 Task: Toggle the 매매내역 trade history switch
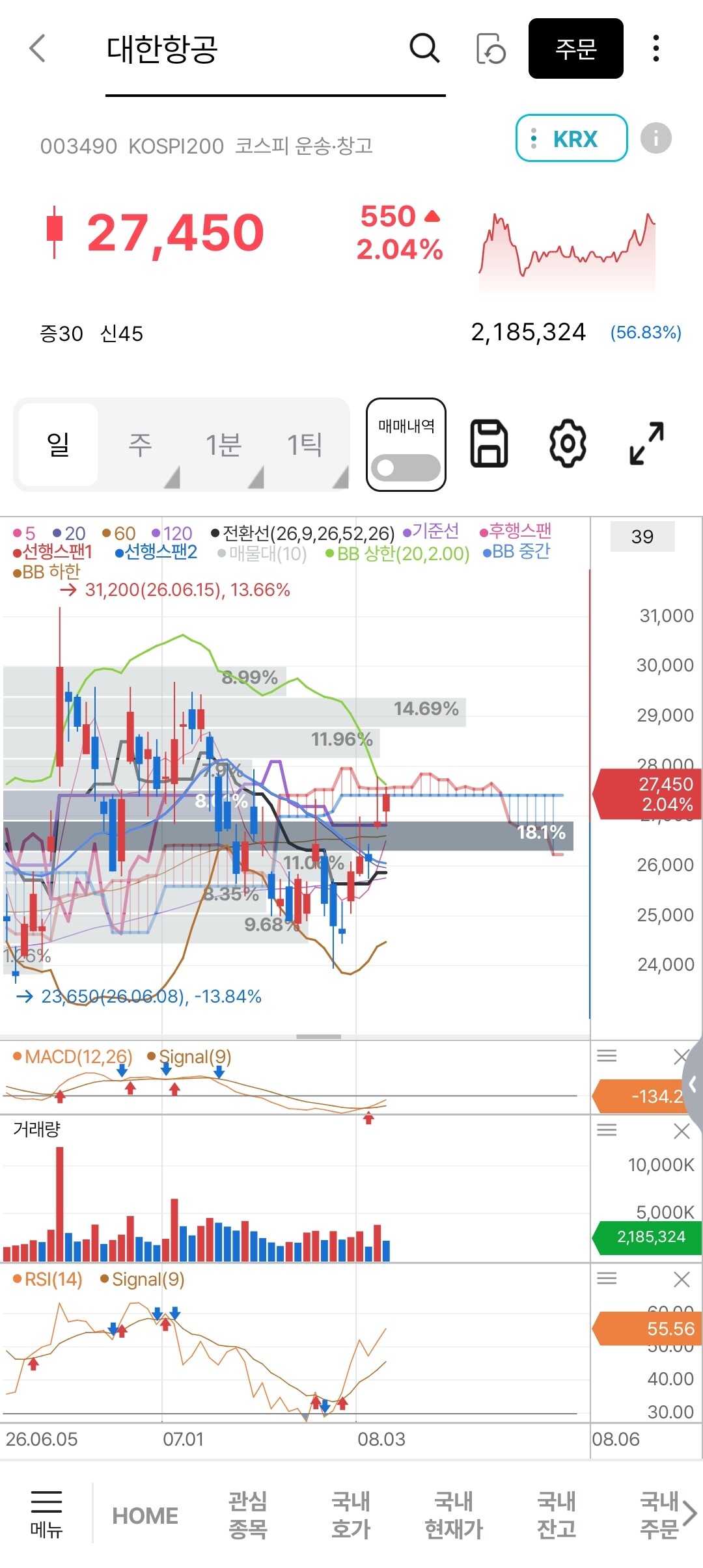406,468
